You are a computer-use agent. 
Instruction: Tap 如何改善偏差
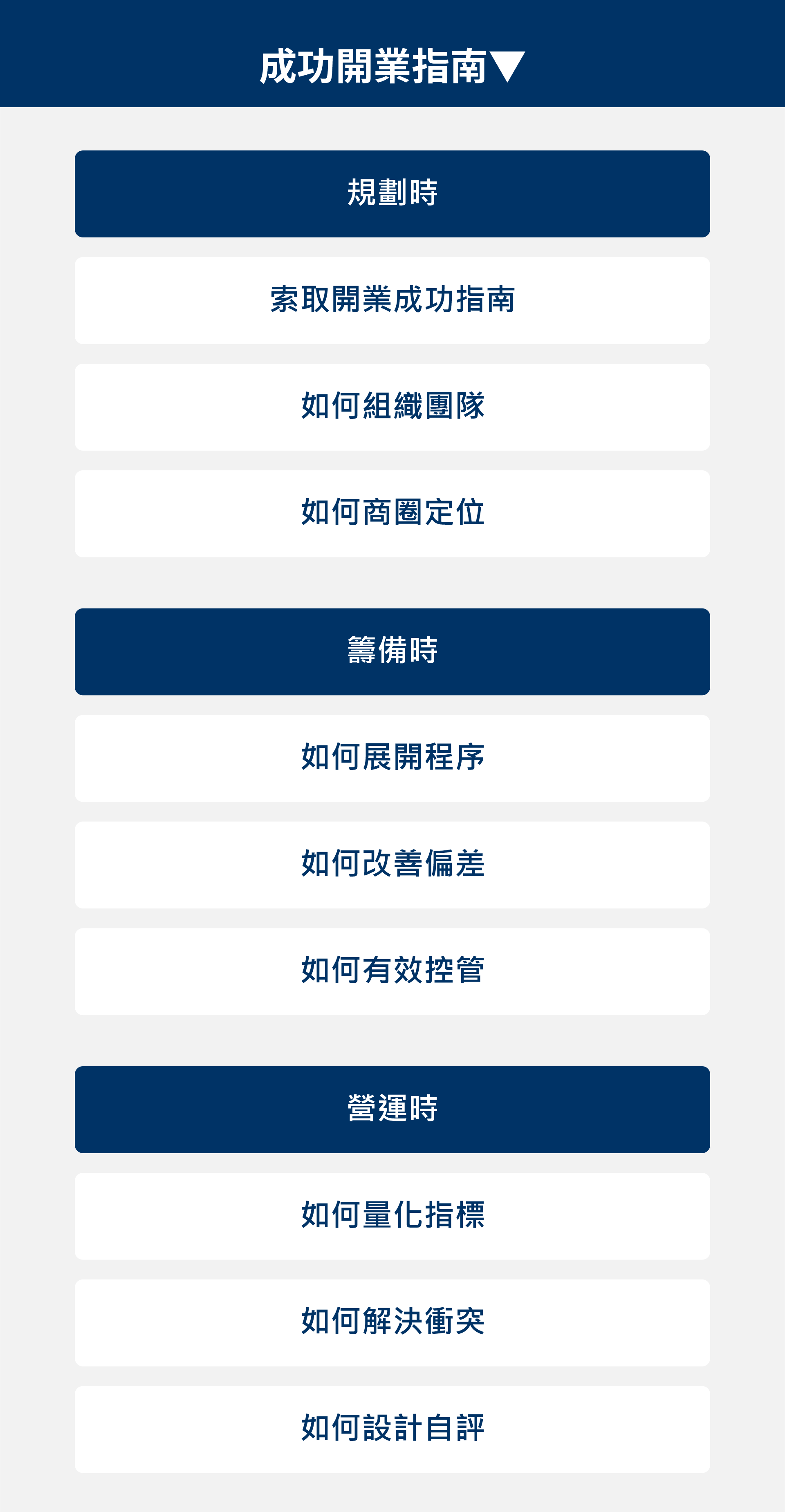pyautogui.click(x=392, y=865)
